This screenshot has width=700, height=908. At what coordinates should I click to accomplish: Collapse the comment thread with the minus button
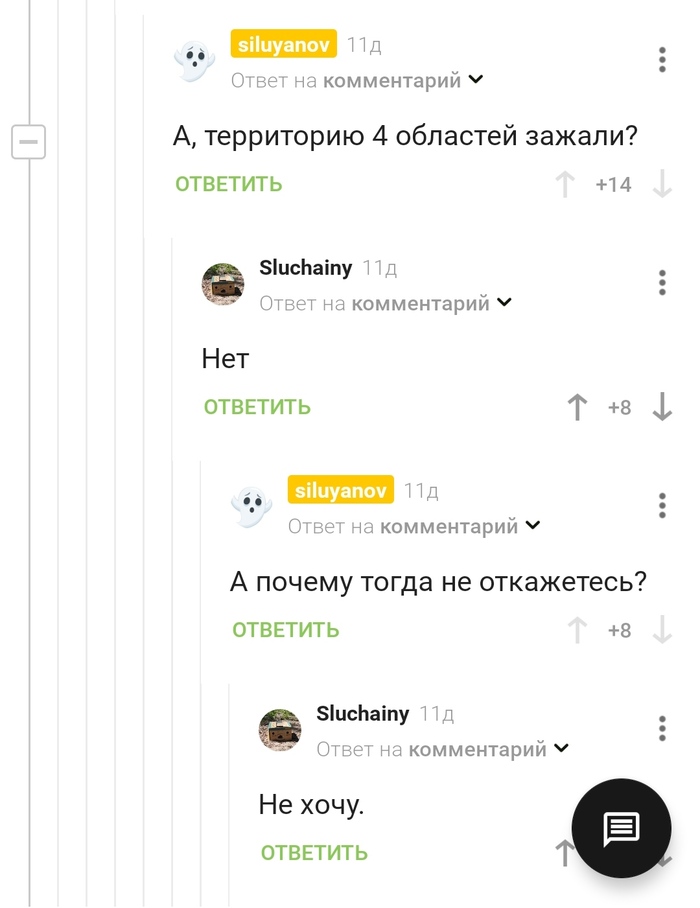(28, 142)
